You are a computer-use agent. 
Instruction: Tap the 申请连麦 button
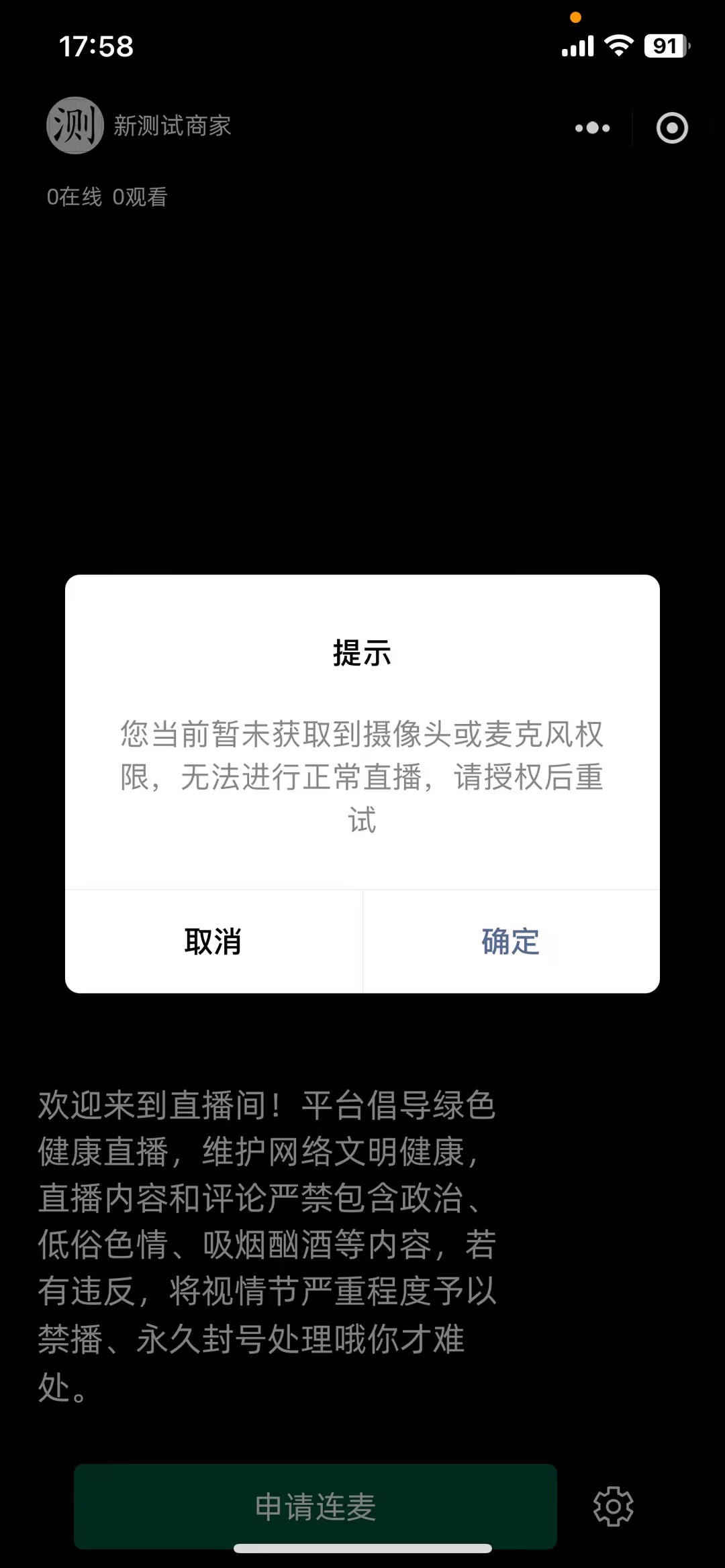coord(316,1506)
